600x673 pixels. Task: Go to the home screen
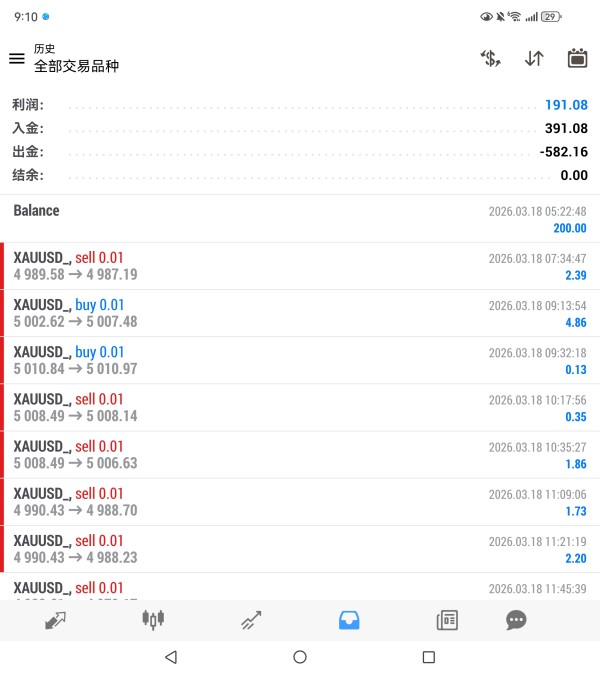point(300,657)
